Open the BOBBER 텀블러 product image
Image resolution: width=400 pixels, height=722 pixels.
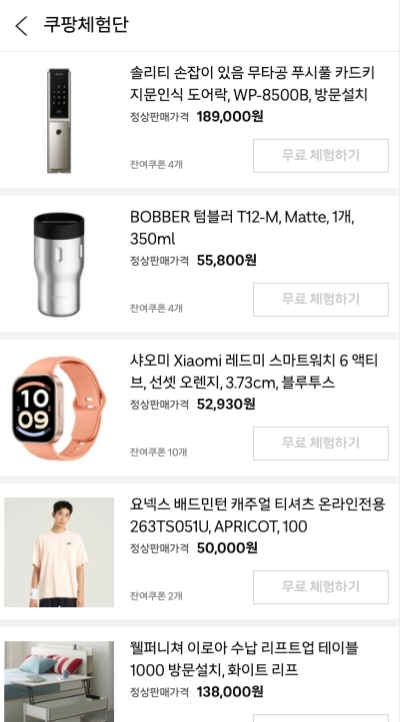tap(59, 264)
